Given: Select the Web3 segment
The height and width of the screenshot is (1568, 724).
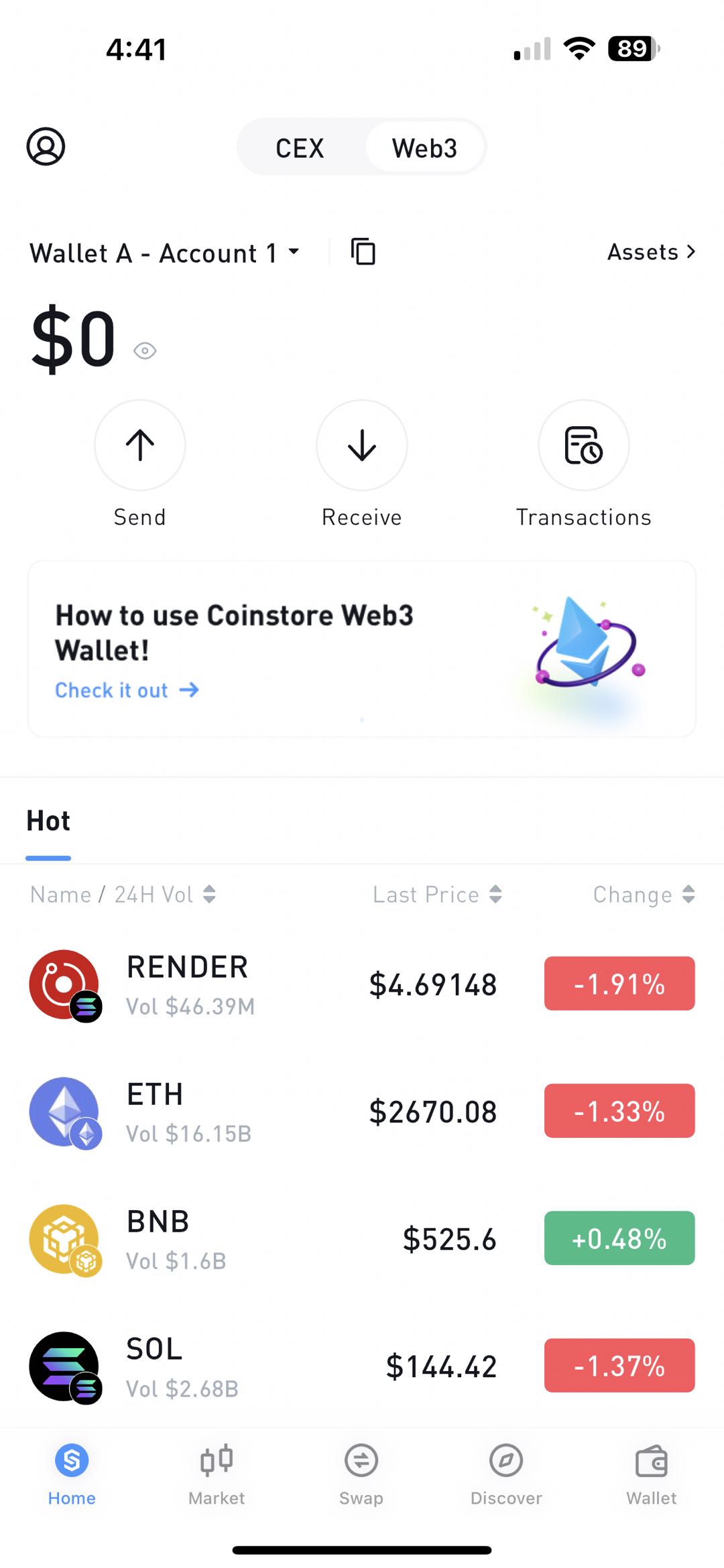Looking at the screenshot, I should pyautogui.click(x=424, y=147).
